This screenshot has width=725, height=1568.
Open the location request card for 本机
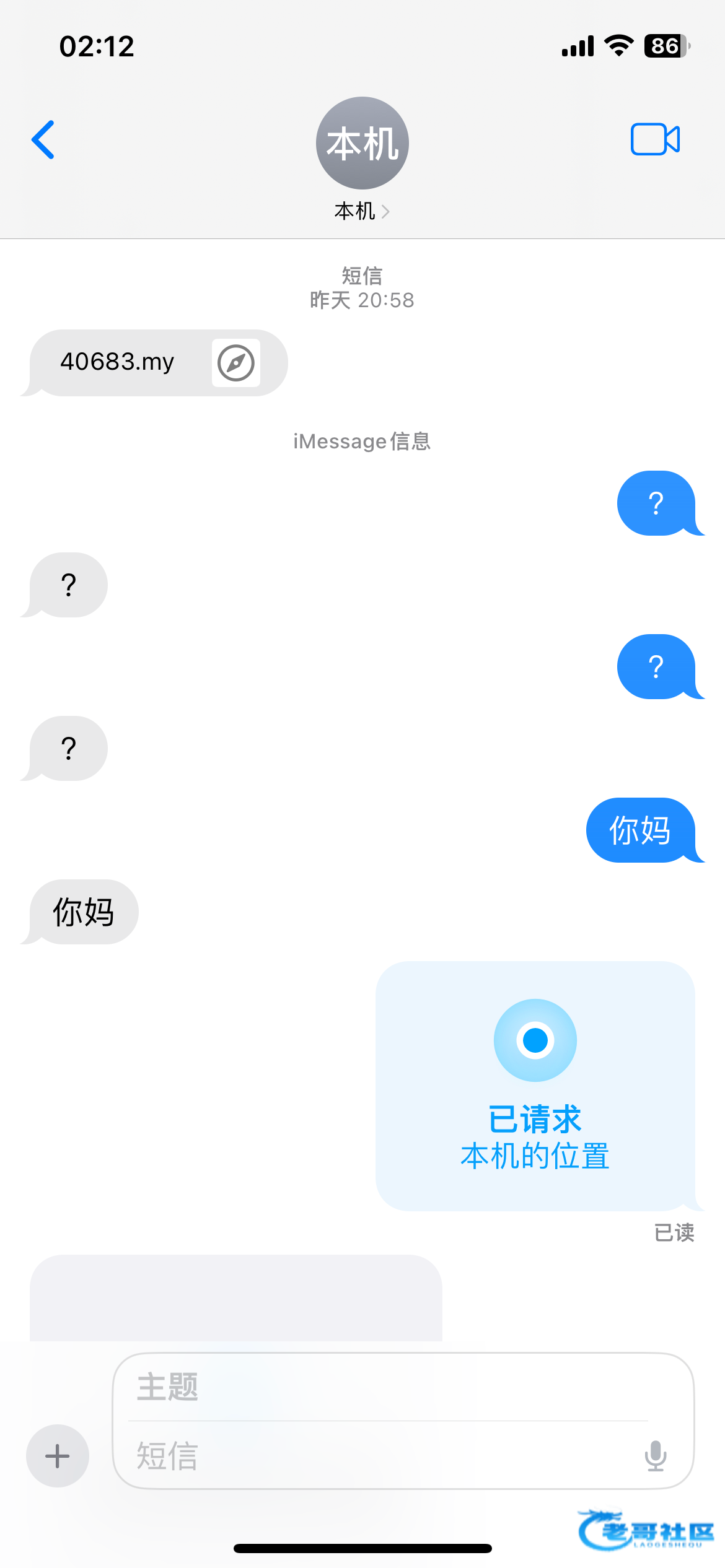535,1086
